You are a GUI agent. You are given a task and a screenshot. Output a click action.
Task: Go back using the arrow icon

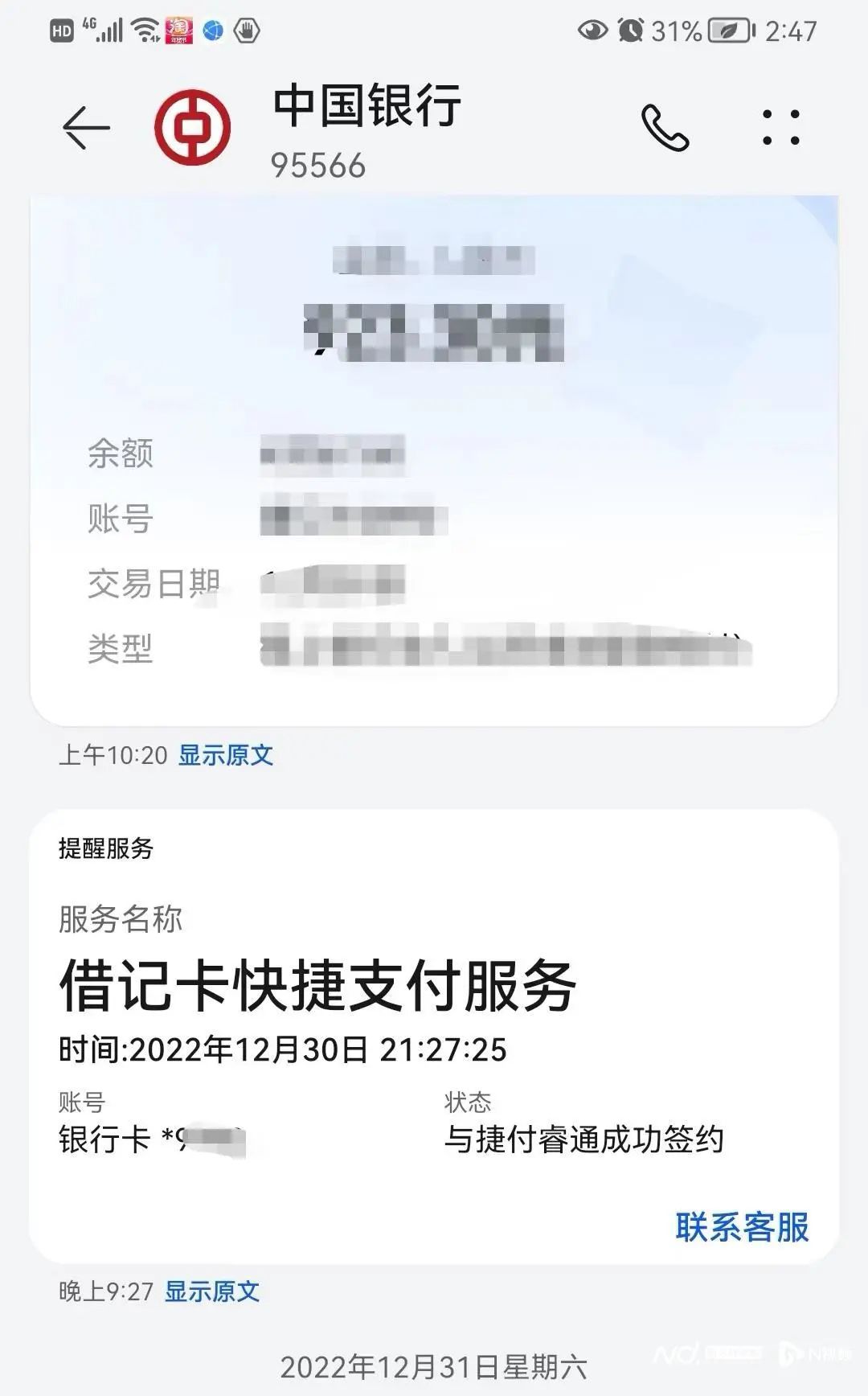pyautogui.click(x=86, y=127)
